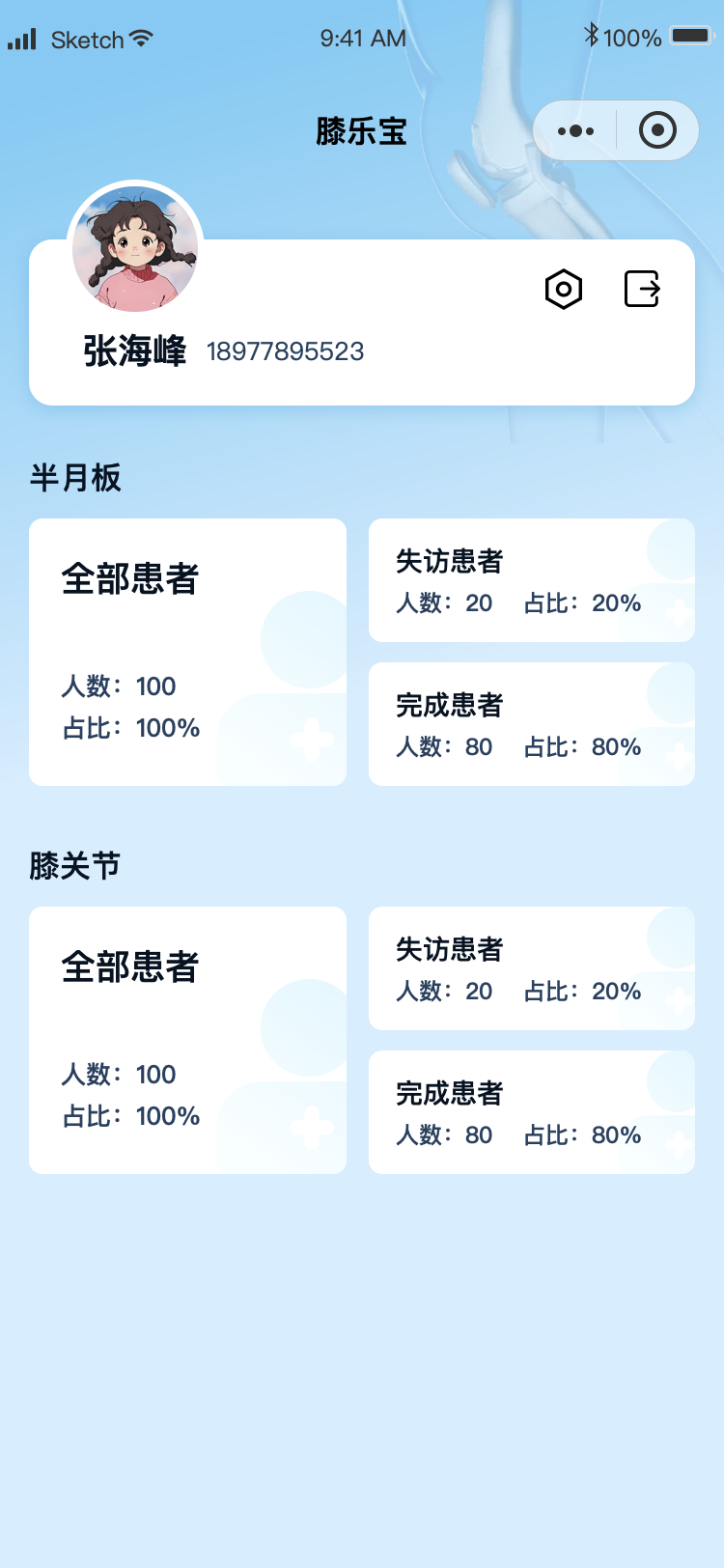Open 完成患者 card under 膝关节
724x1568 pixels.
tap(531, 1112)
